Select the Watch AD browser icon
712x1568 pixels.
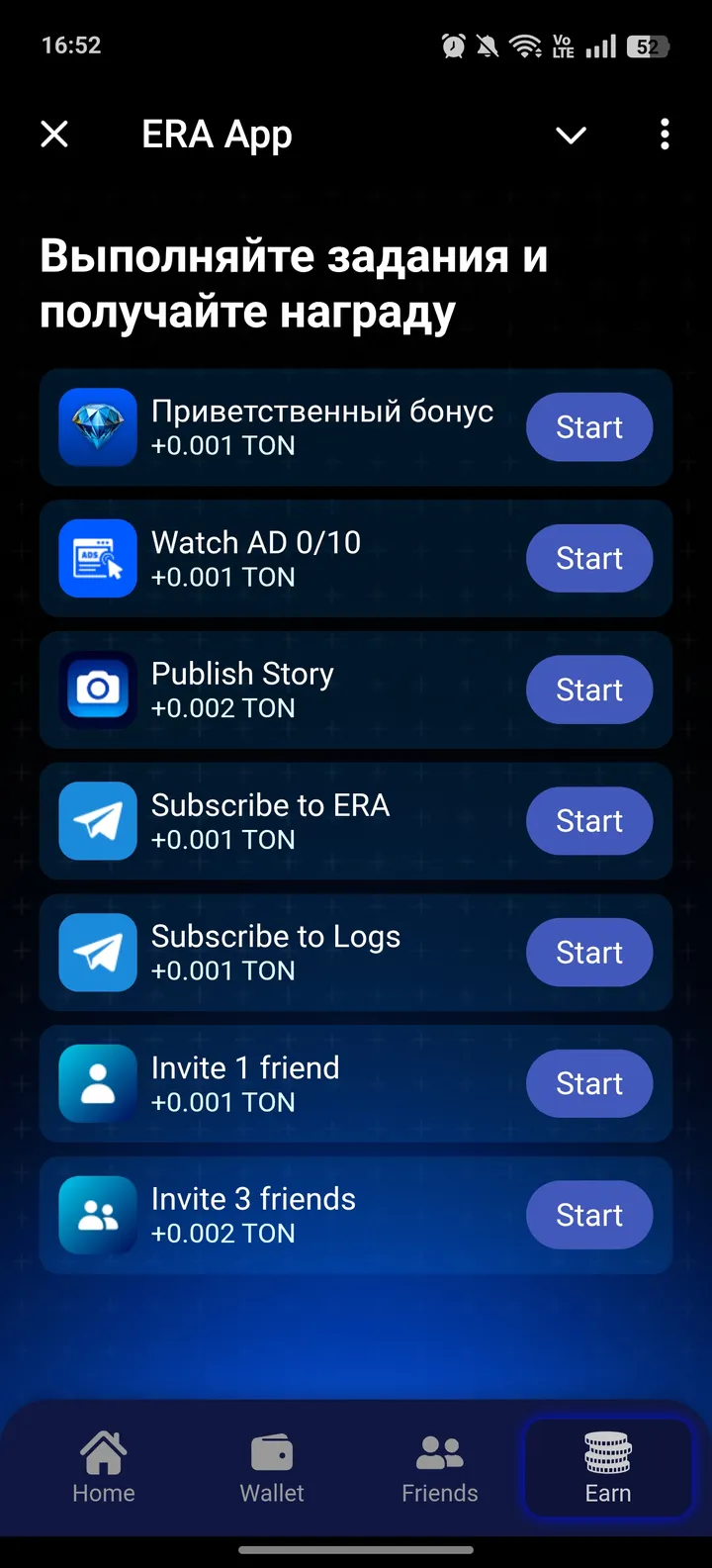97,558
